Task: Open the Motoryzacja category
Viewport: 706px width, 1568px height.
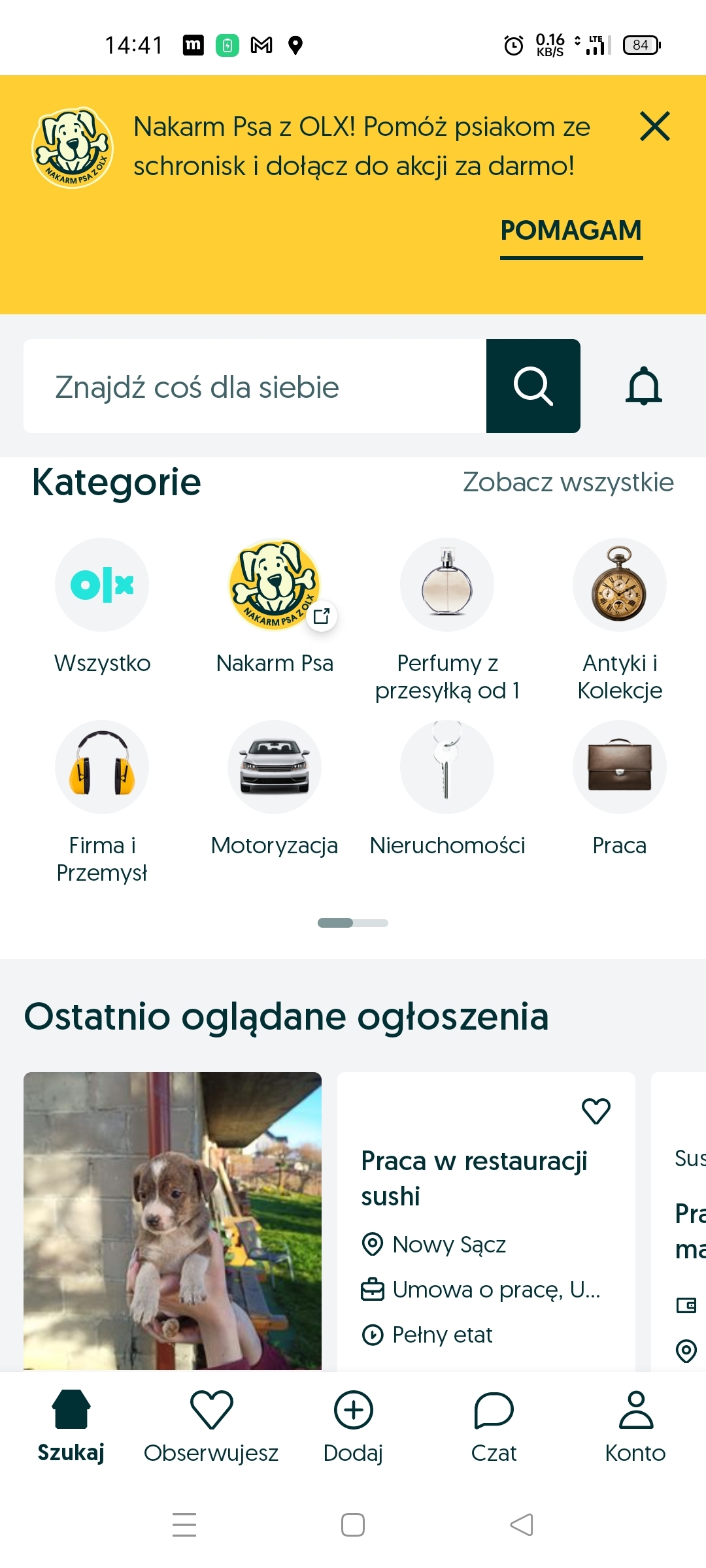Action: 275,768
